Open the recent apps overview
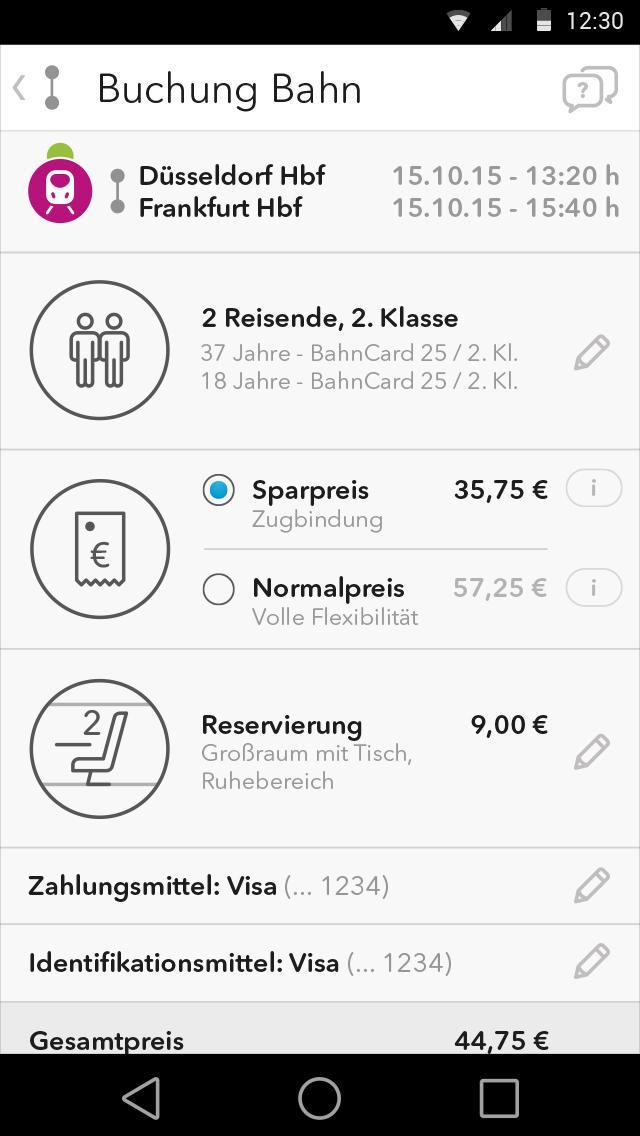The width and height of the screenshot is (640, 1136). pyautogui.click(x=499, y=1097)
